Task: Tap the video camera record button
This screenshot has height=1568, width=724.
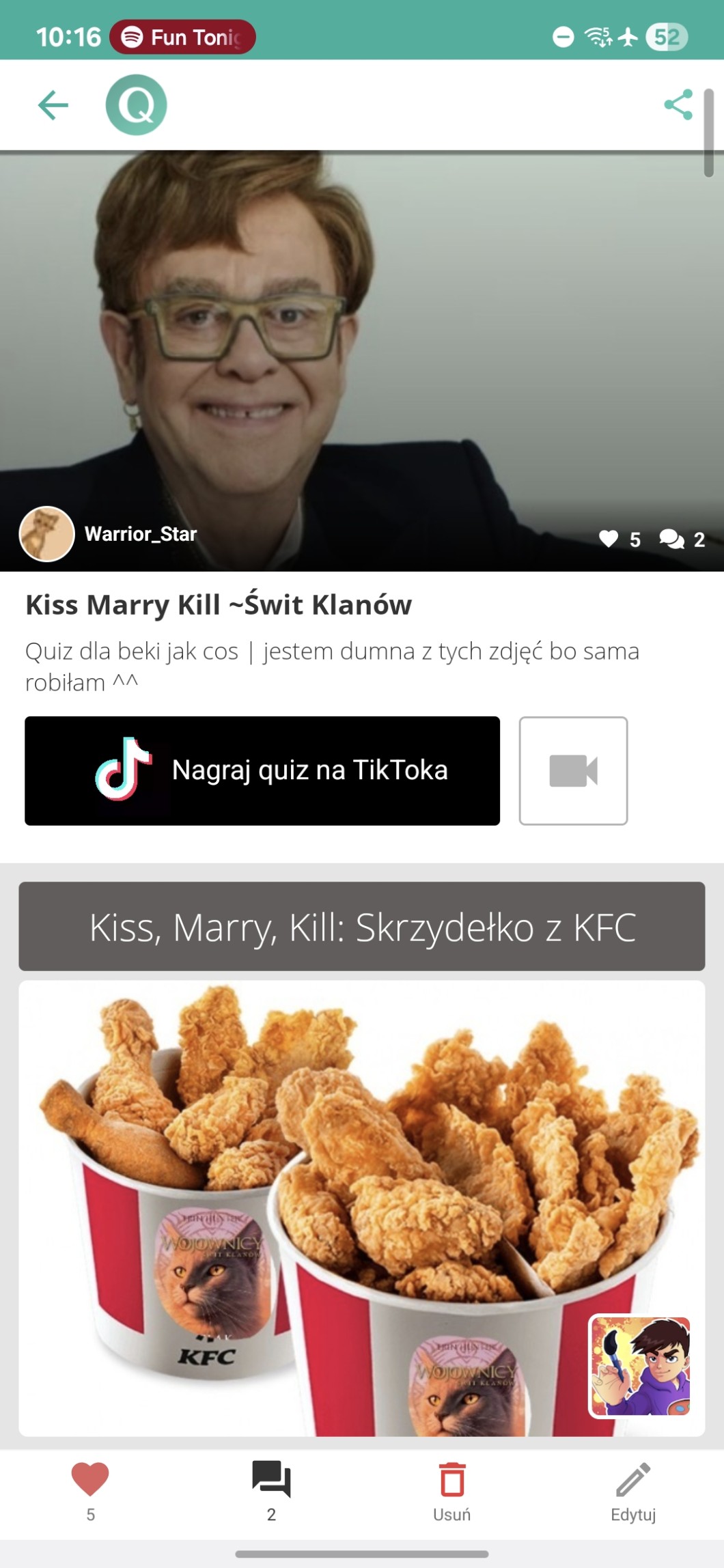Action: [x=573, y=770]
